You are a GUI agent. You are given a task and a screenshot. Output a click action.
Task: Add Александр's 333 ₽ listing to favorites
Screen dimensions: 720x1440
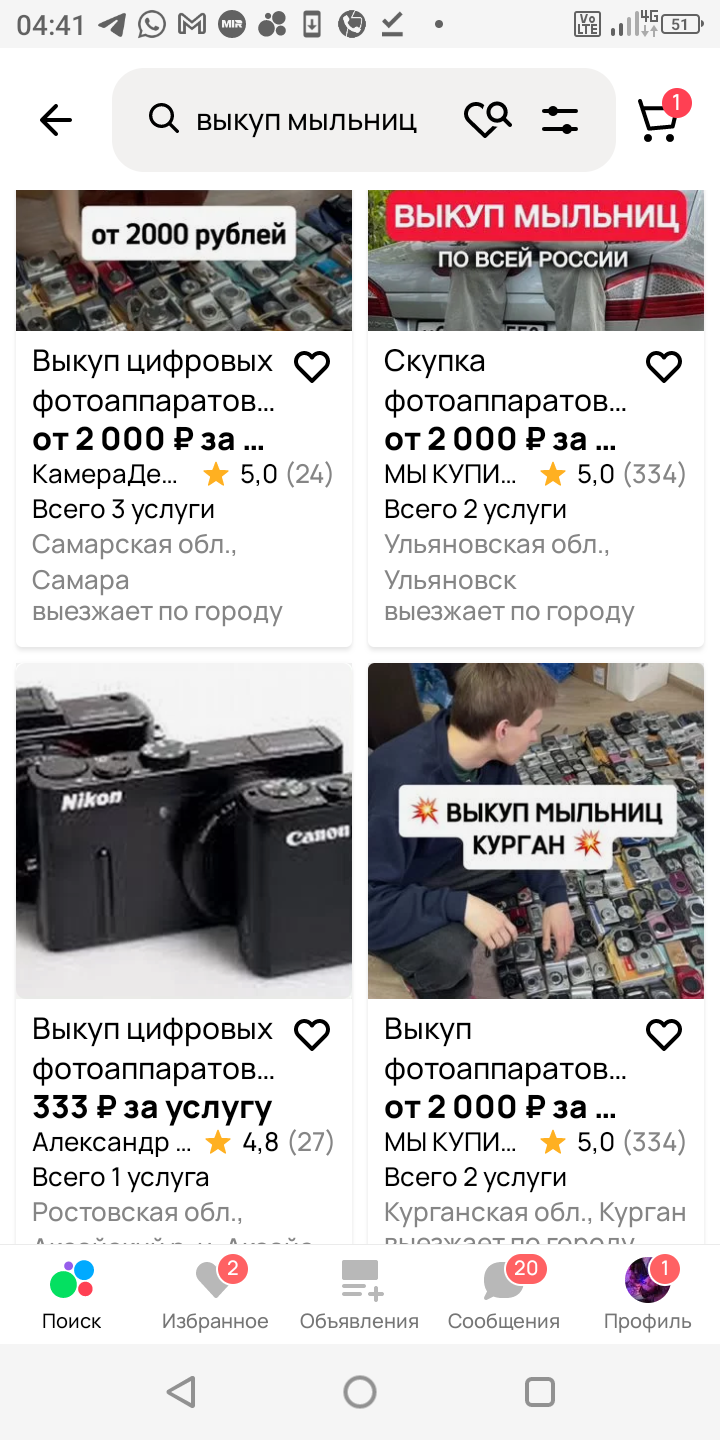click(x=312, y=1035)
